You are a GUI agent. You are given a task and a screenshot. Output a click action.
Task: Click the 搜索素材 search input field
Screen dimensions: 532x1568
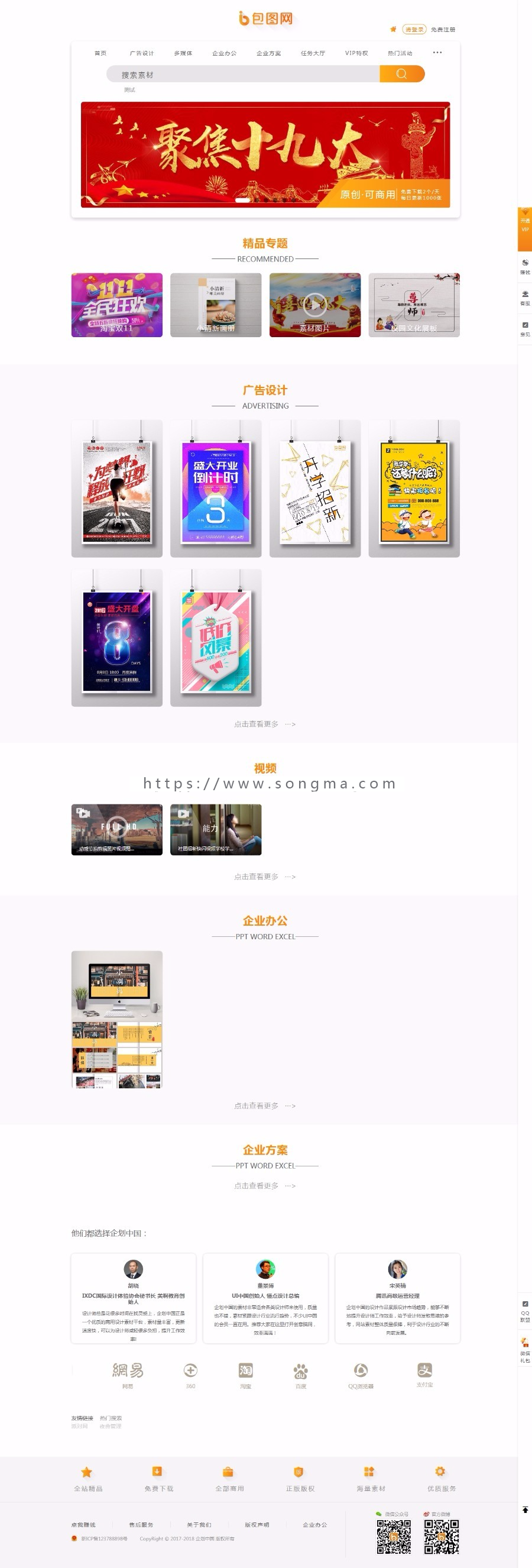243,74
